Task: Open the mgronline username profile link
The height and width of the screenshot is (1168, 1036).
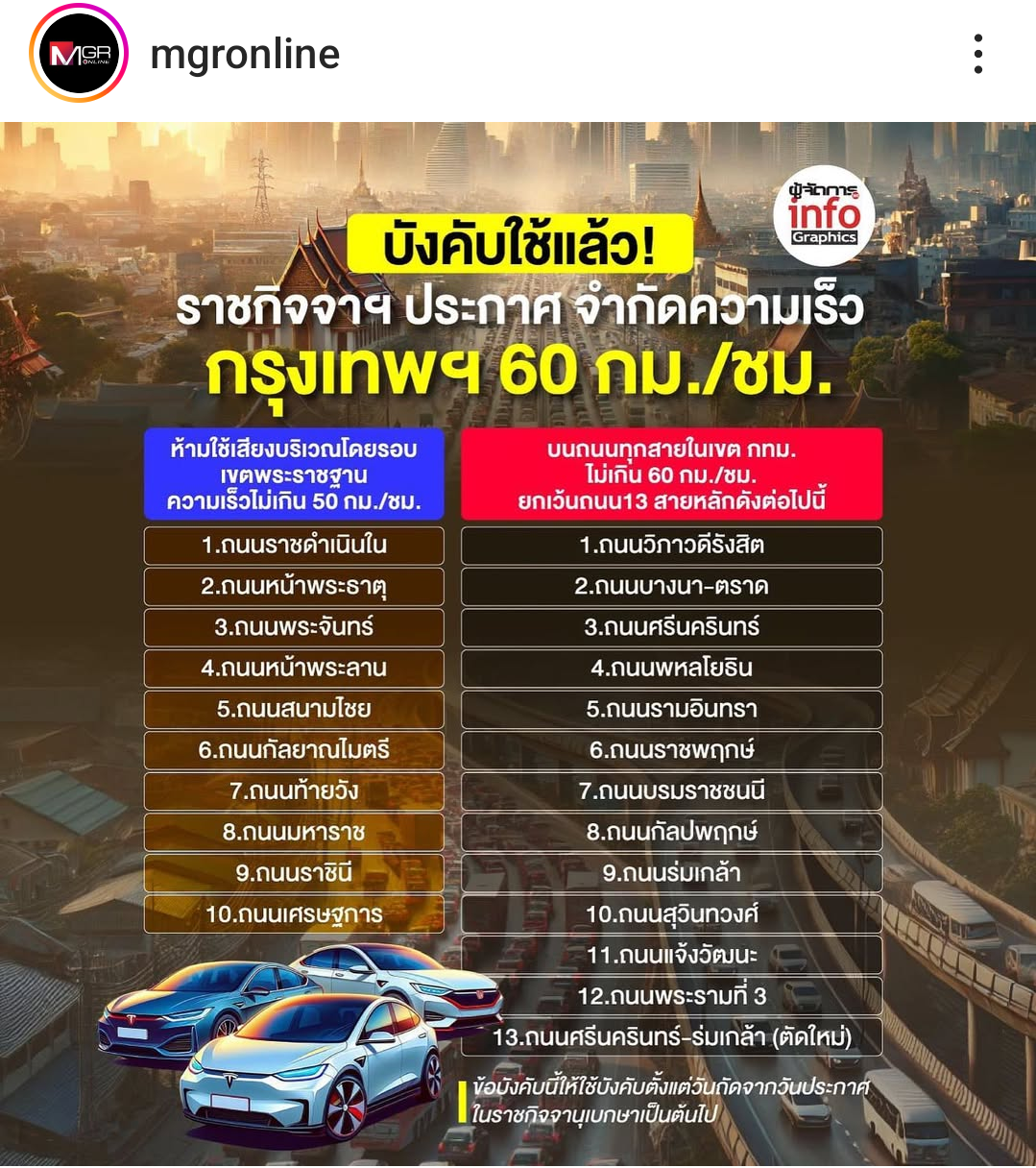Action: [x=245, y=55]
